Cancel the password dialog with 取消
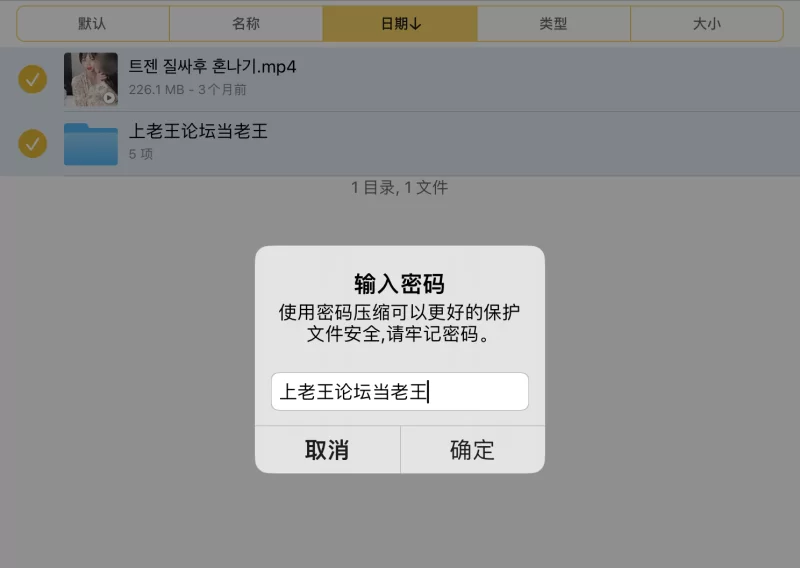 tap(327, 450)
